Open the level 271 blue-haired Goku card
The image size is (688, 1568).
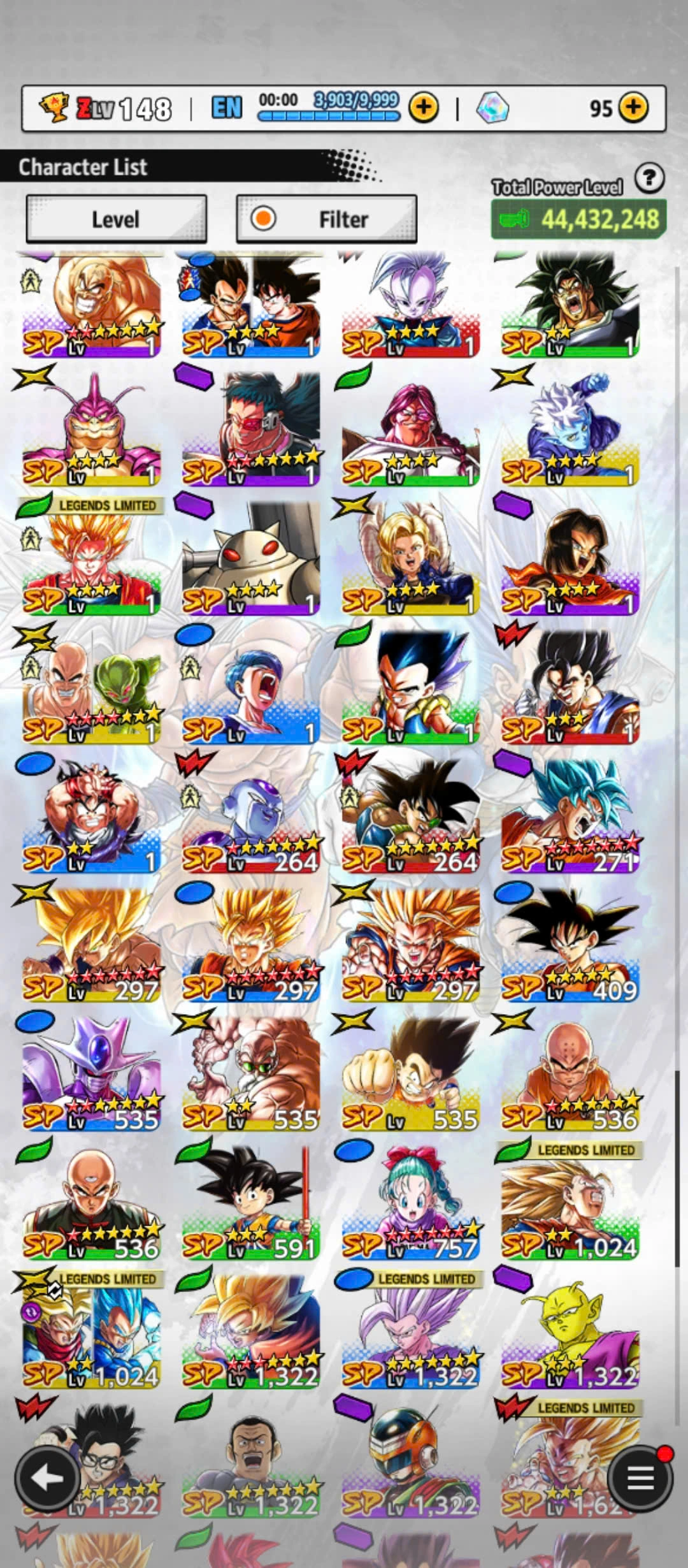point(570,815)
